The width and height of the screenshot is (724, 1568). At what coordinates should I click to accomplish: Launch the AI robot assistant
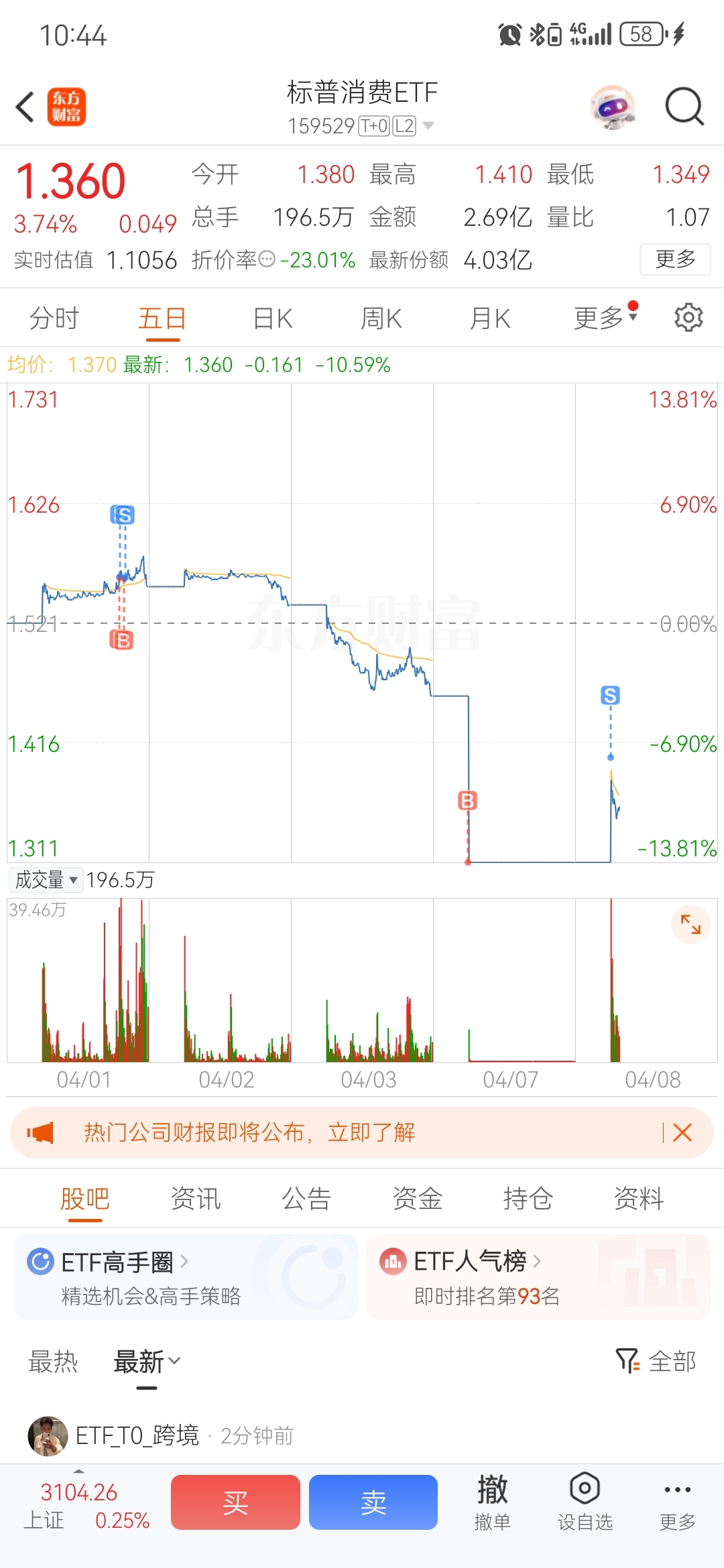point(612,106)
